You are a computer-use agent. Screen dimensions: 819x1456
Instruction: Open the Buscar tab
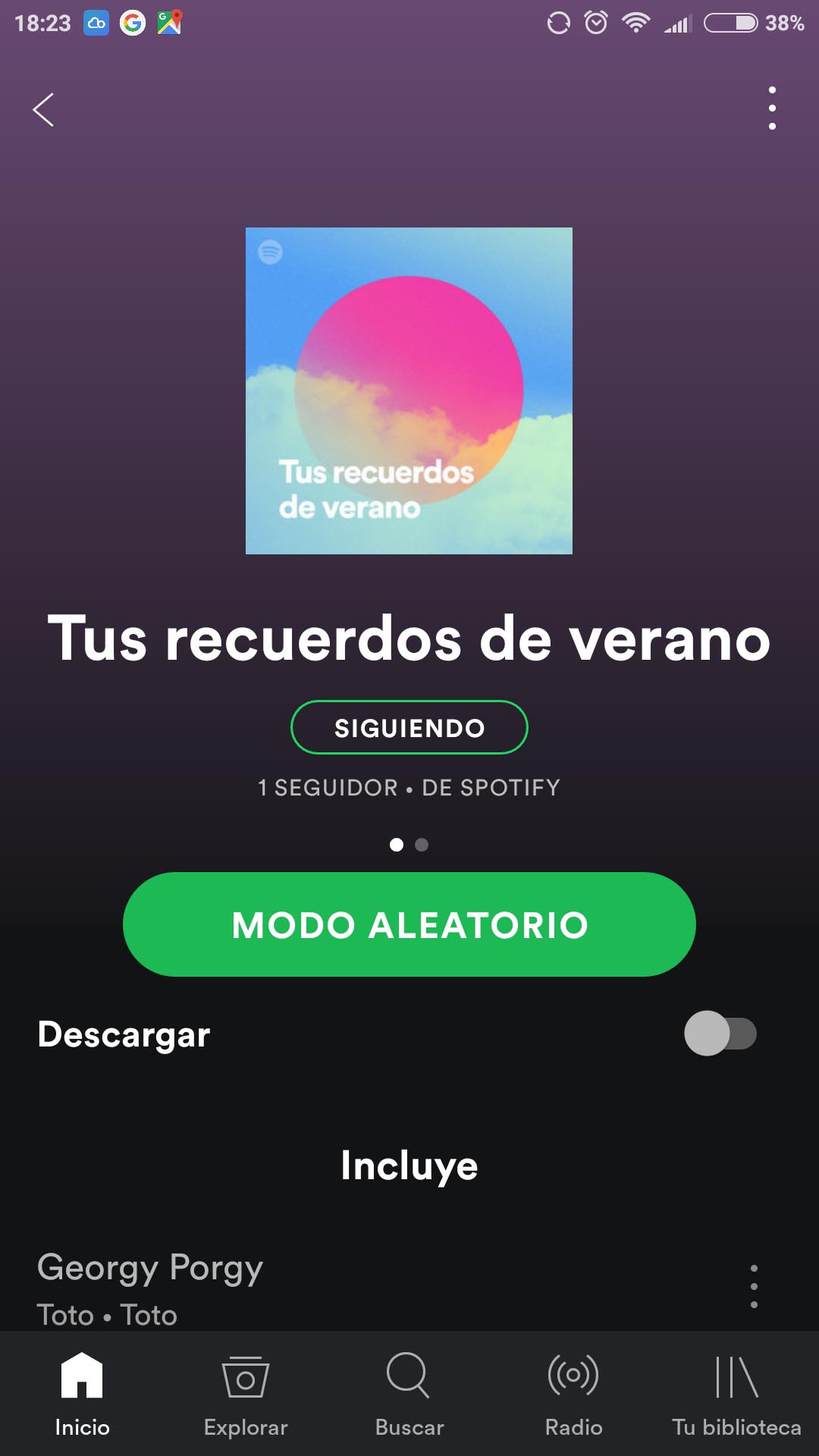pos(409,1395)
